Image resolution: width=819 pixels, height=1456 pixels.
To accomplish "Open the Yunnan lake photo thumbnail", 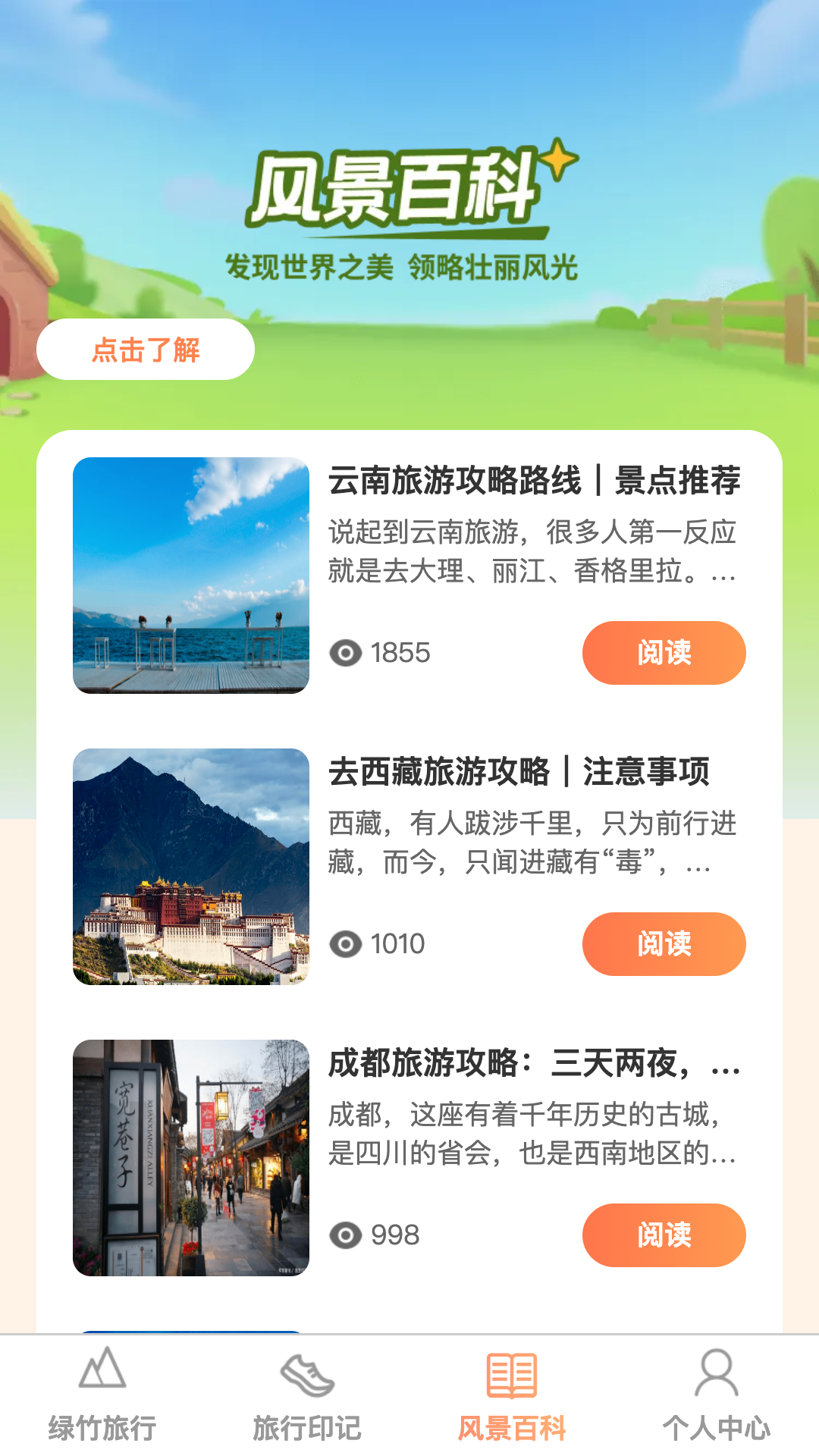I will coord(191,576).
